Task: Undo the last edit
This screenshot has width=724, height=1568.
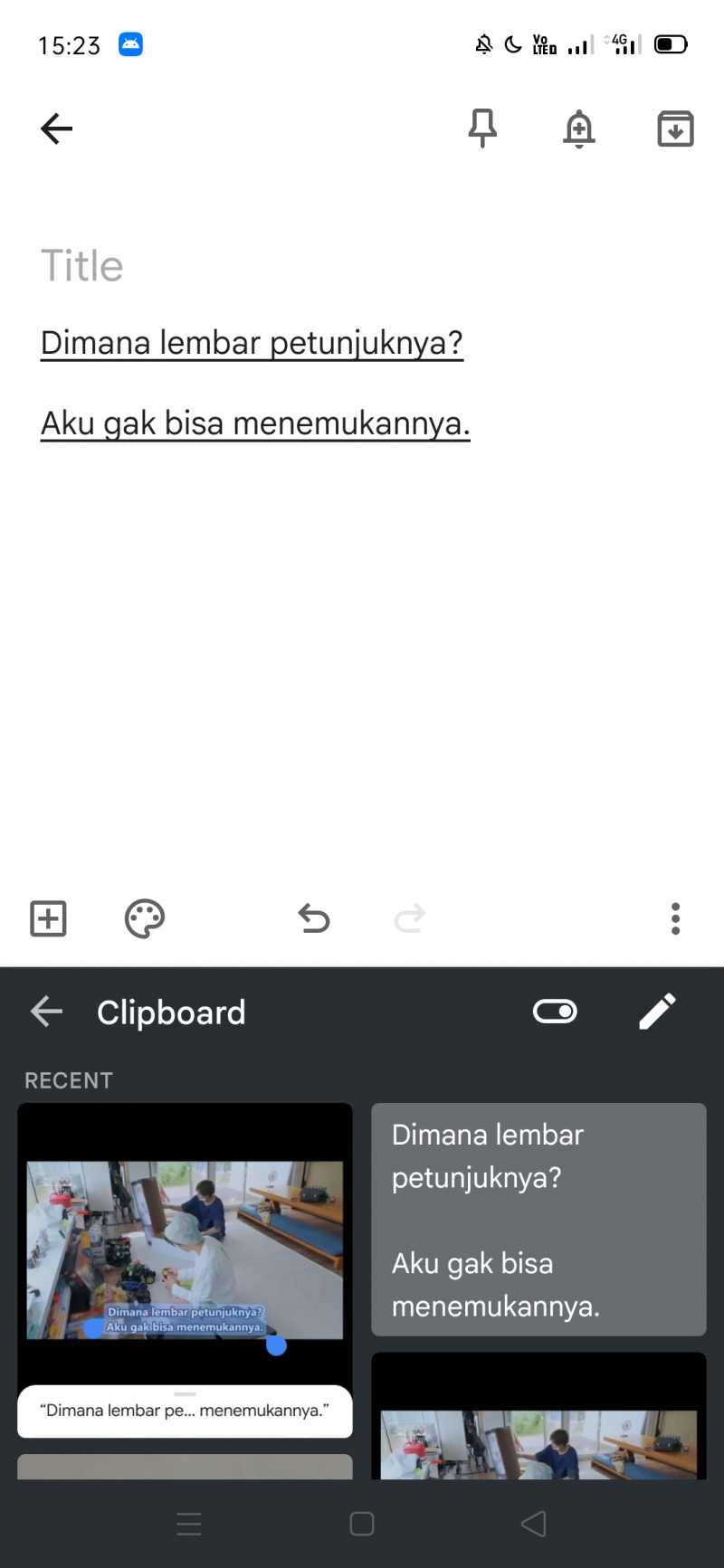Action: (x=314, y=918)
